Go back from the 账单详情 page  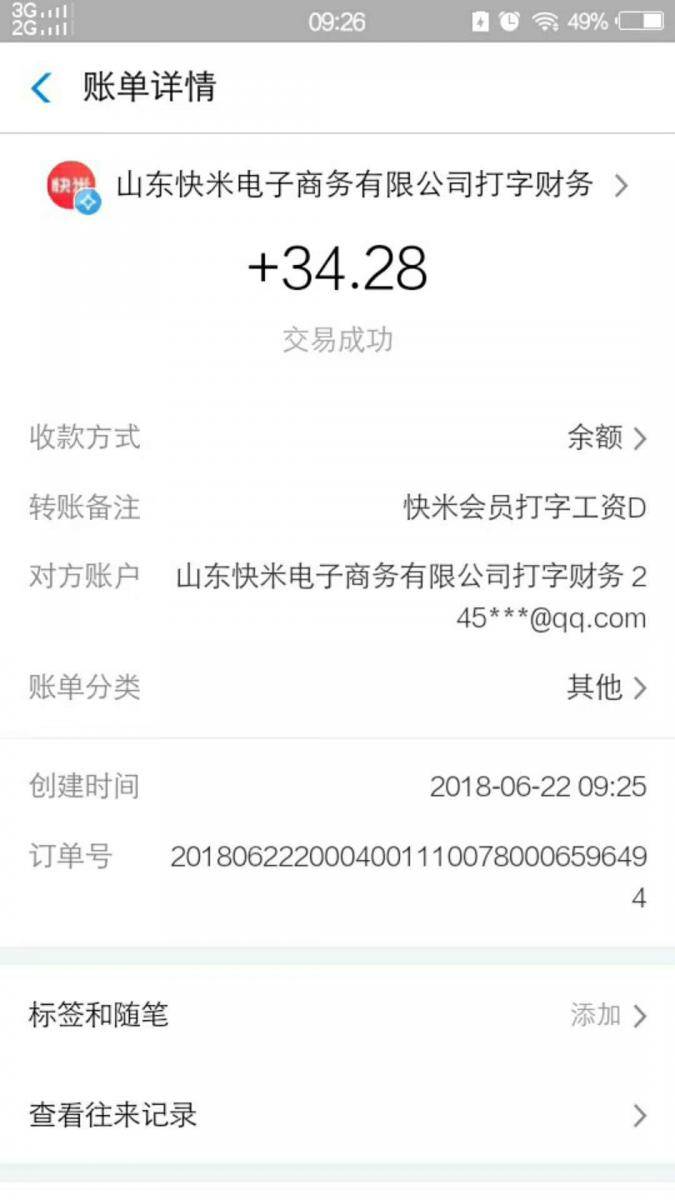(x=41, y=88)
